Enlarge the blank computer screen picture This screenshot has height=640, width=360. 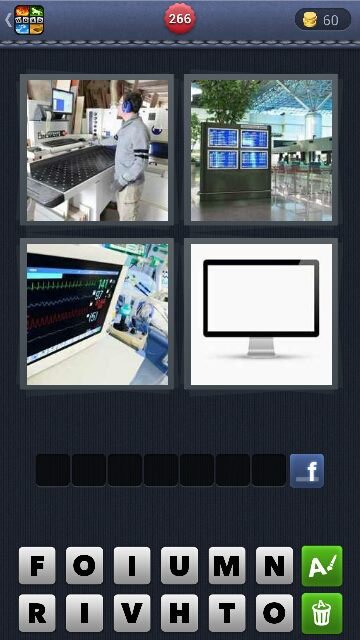tap(261, 314)
